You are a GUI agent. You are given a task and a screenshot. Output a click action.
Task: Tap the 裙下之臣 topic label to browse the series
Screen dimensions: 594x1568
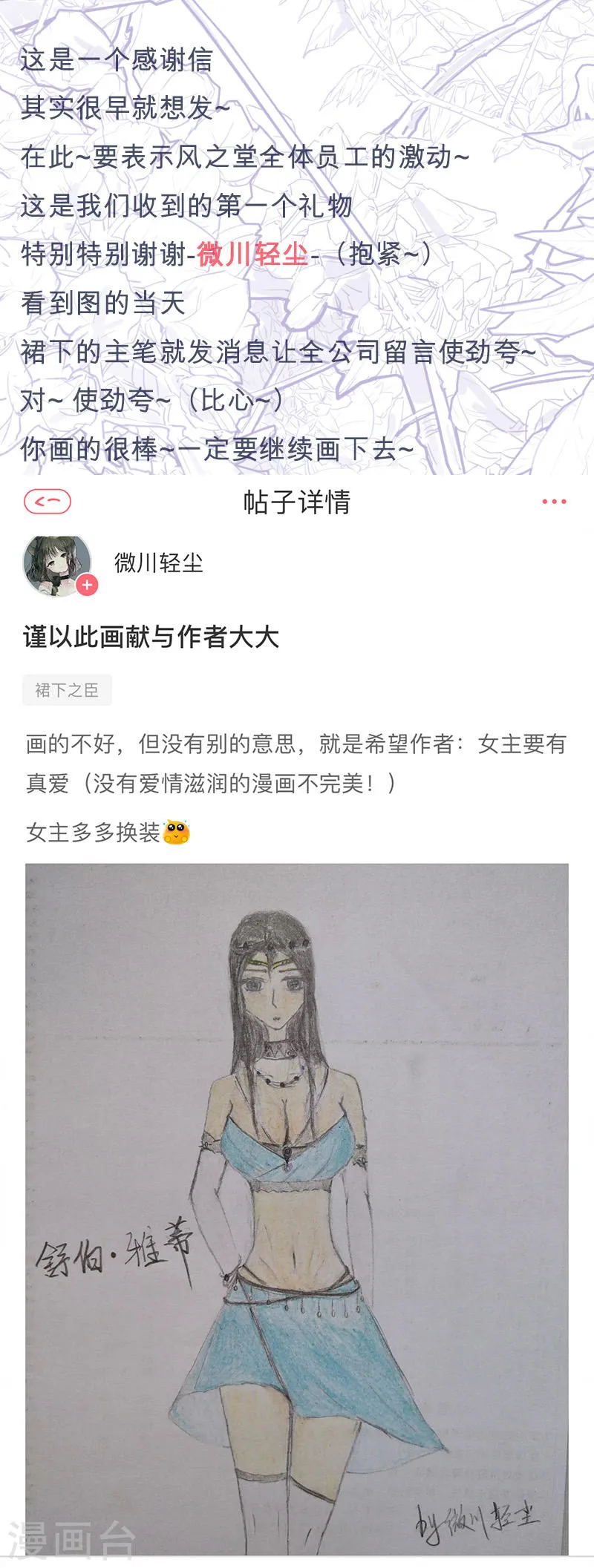[67, 689]
